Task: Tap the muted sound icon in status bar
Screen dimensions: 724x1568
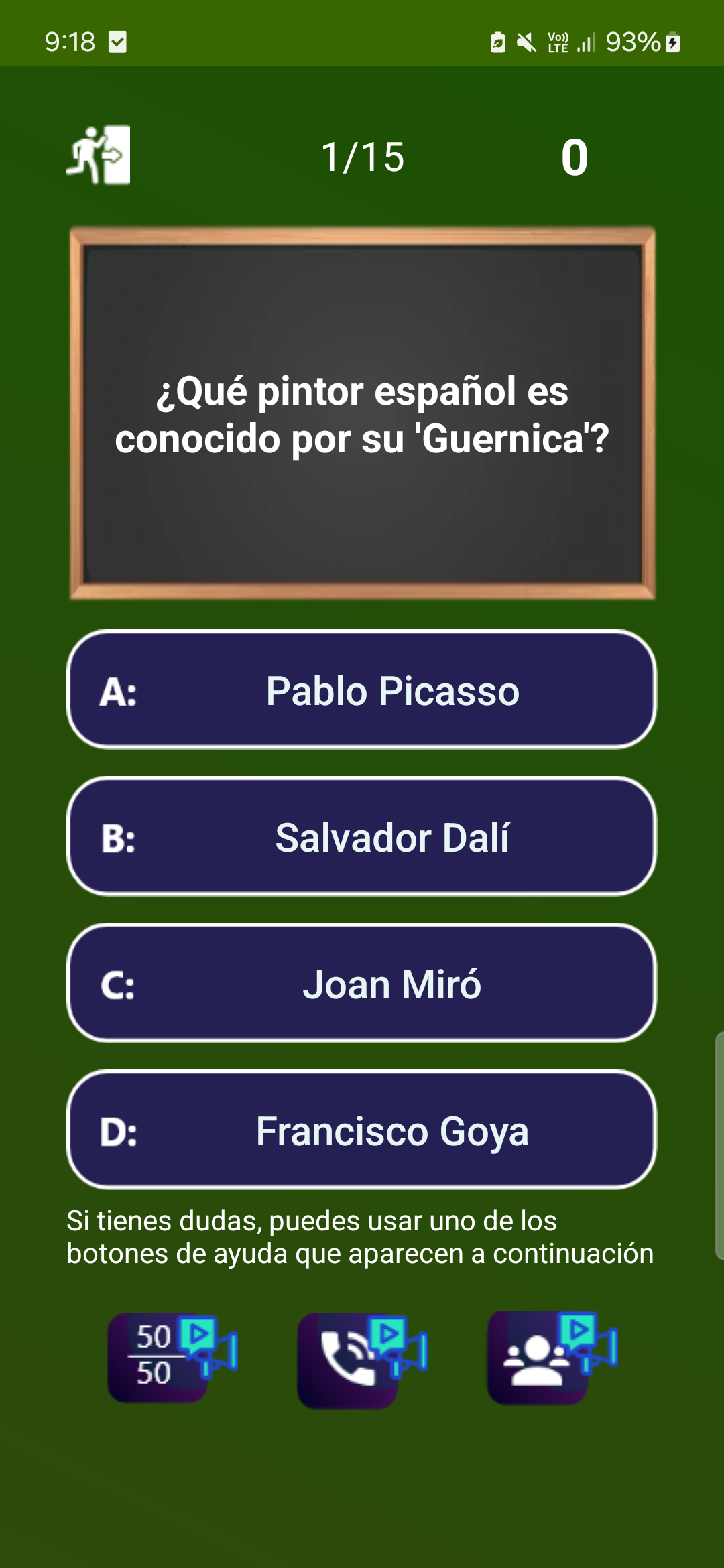Action: tap(526, 42)
